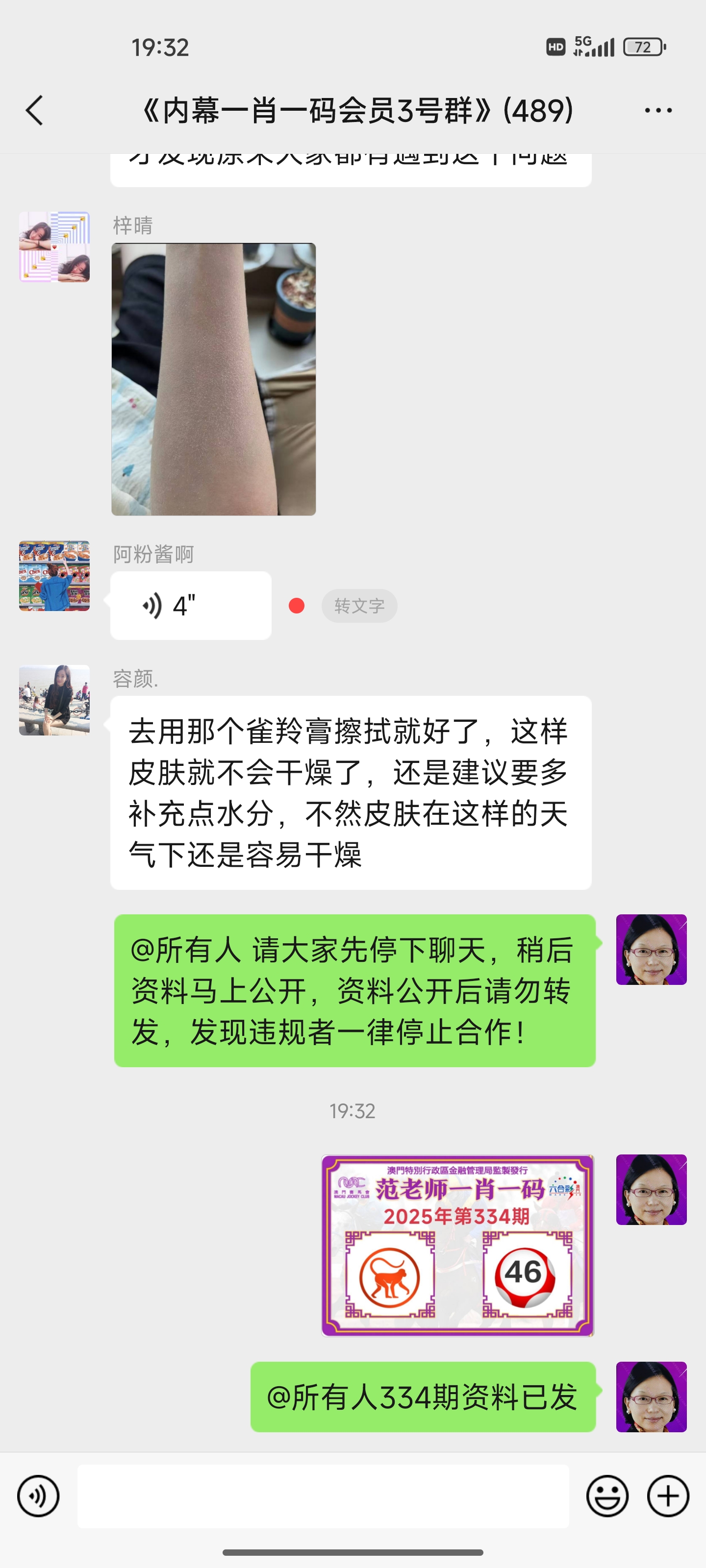View 容颜.'s profile avatar
This screenshot has width=706, height=1568.
pyautogui.click(x=54, y=700)
